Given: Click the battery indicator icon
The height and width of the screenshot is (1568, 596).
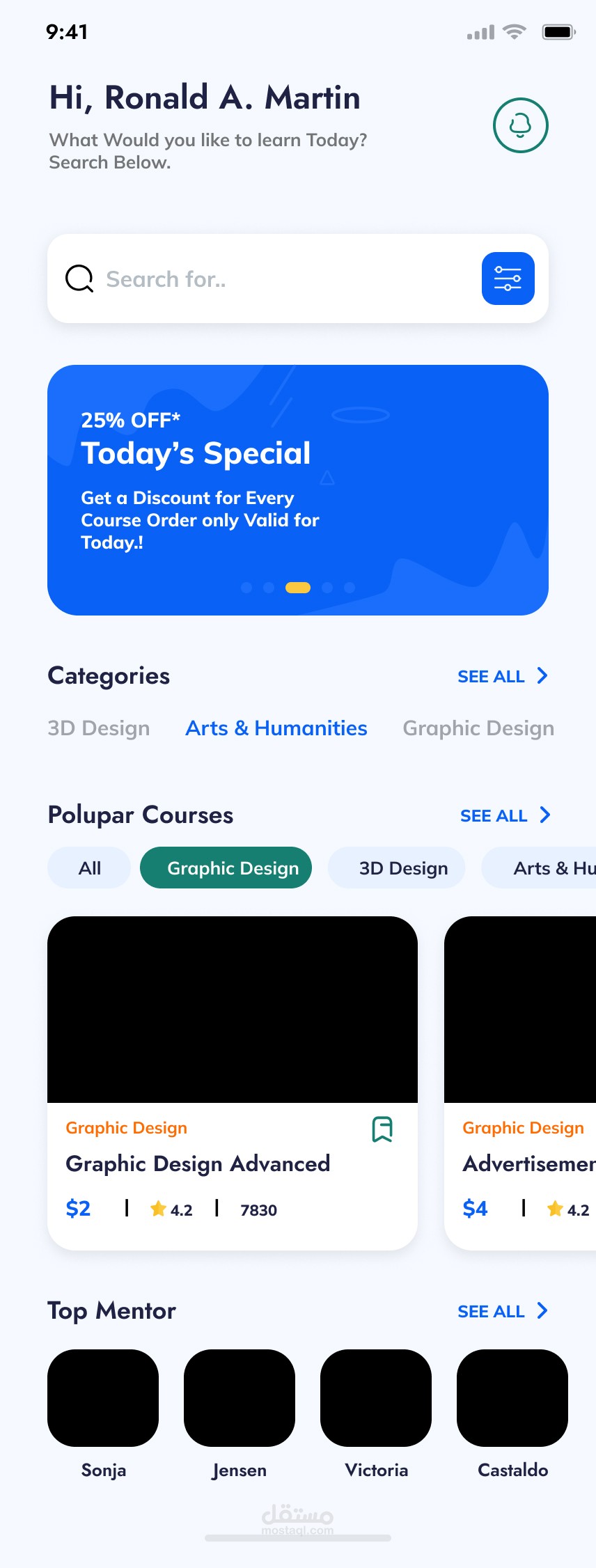Looking at the screenshot, I should tap(557, 31).
